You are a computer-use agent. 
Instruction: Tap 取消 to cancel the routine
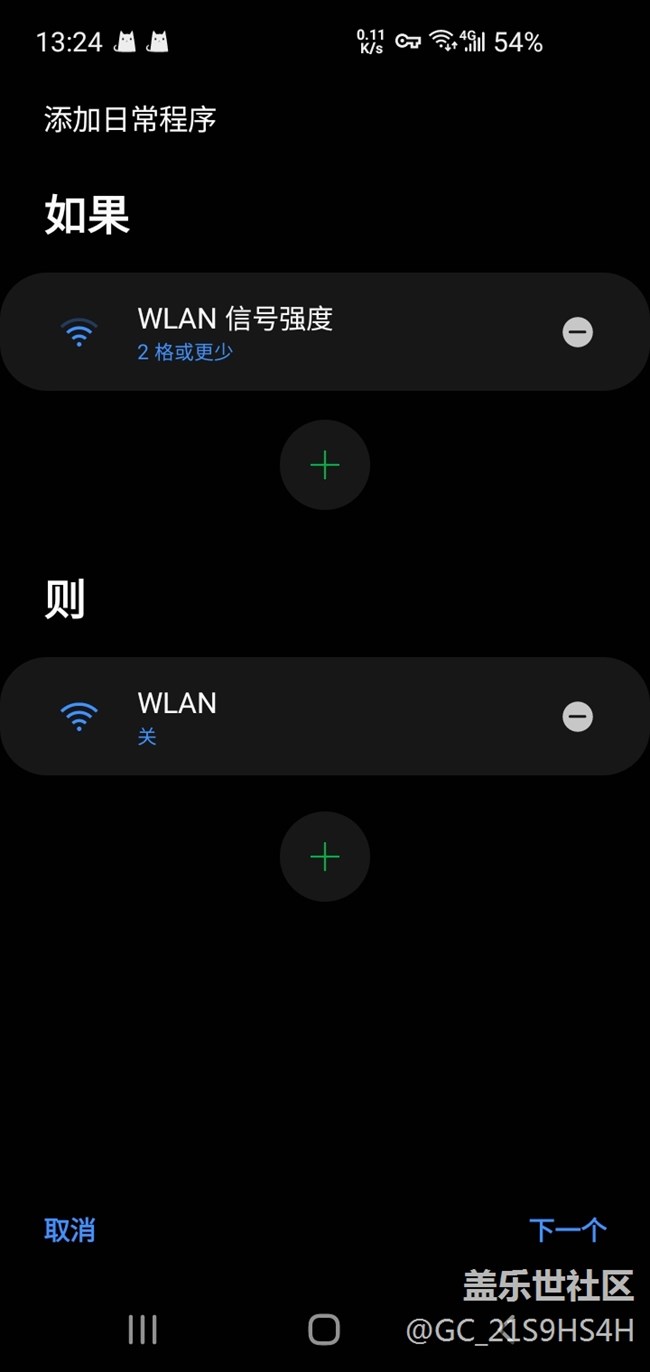click(70, 1230)
